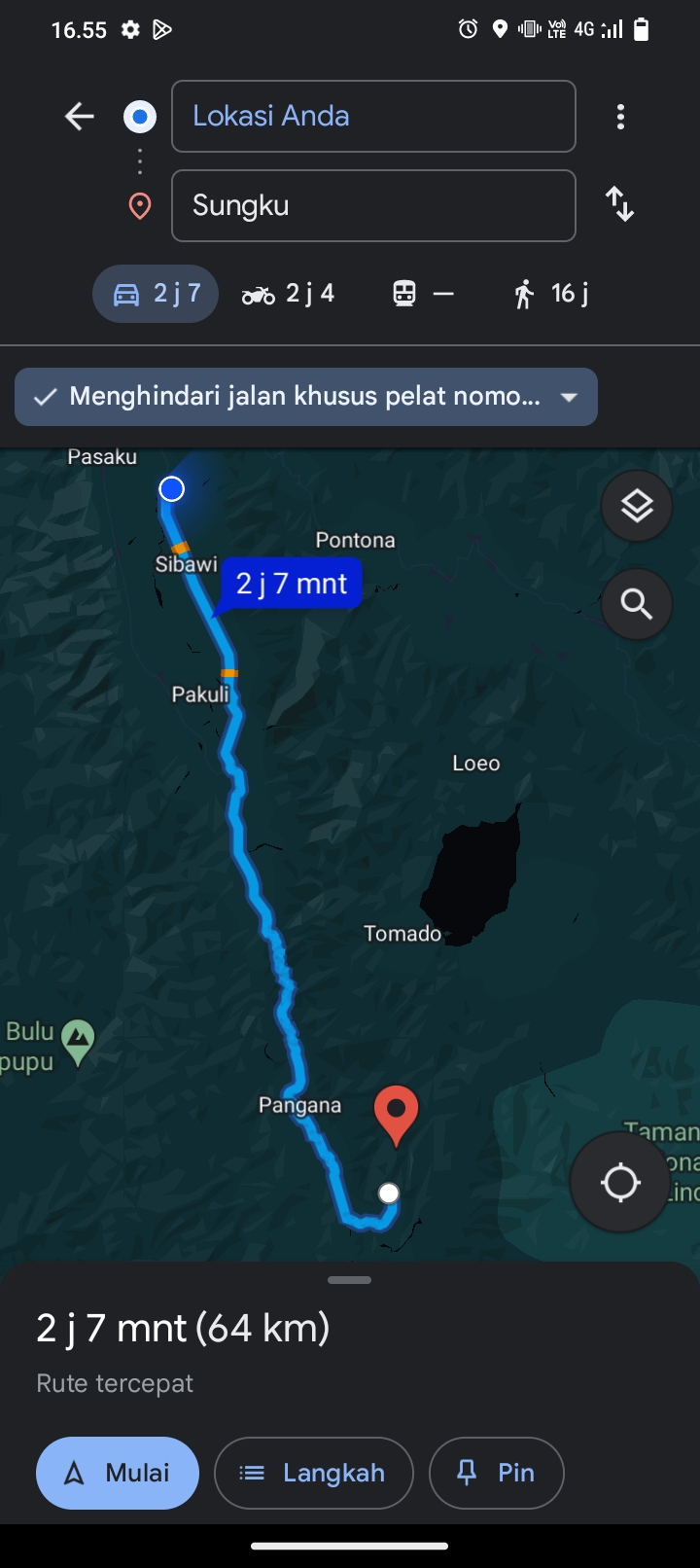Expand the Menghindari jalan khusus route options

pyautogui.click(x=306, y=397)
